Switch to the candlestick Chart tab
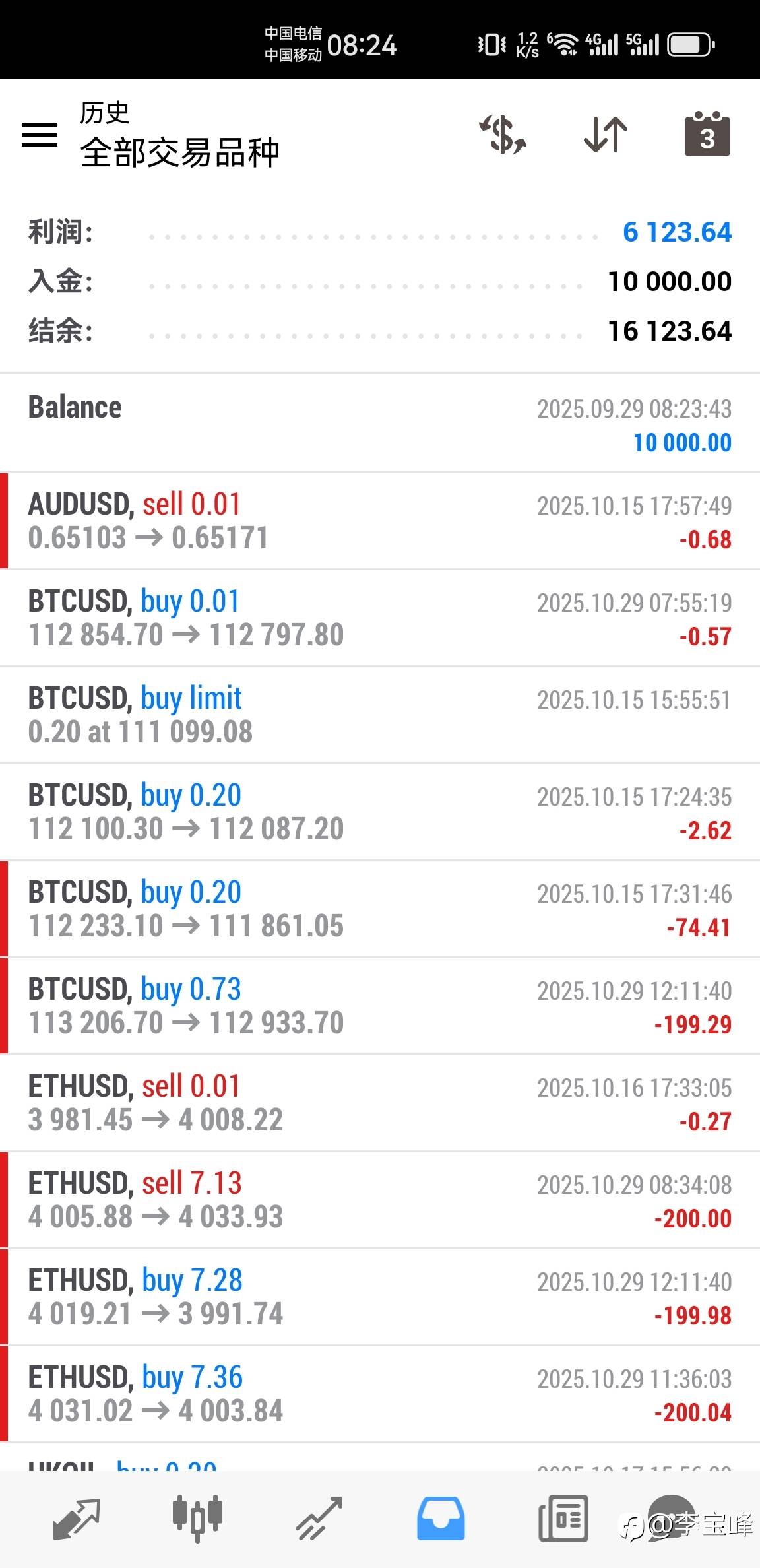 tap(197, 1519)
